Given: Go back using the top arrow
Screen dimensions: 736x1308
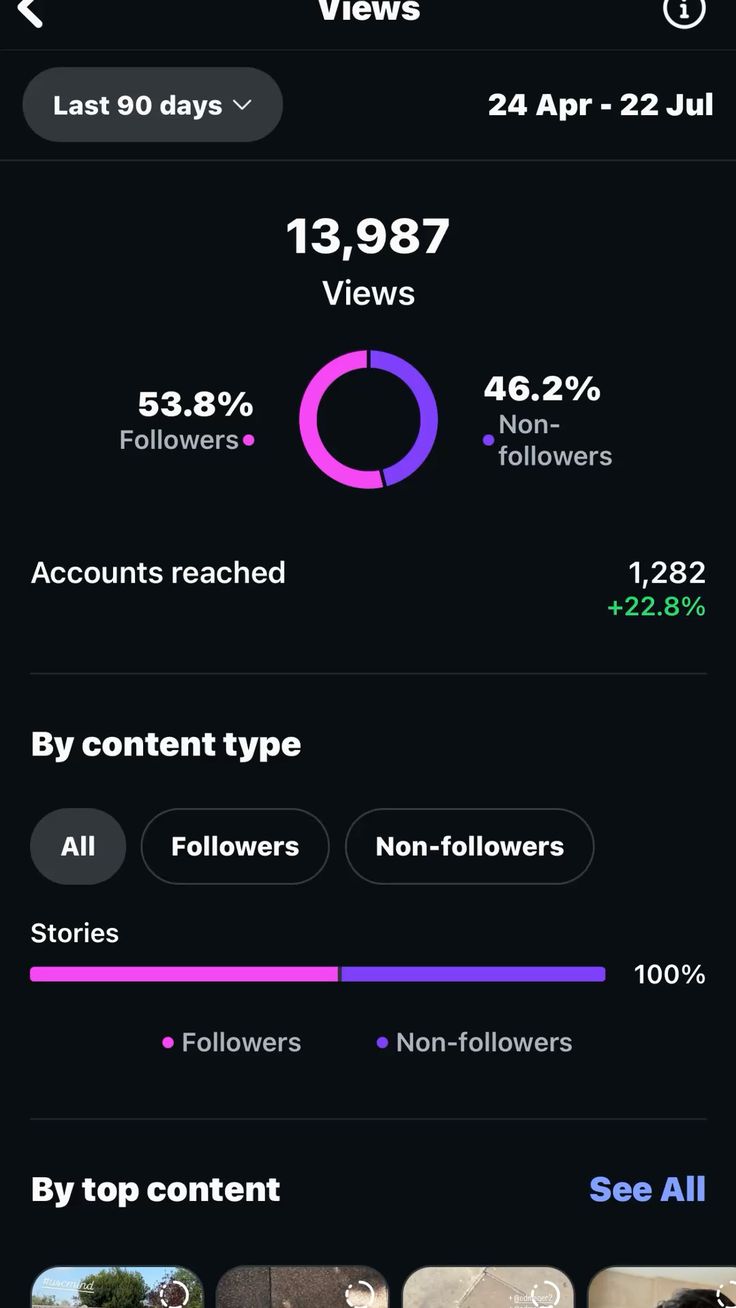Looking at the screenshot, I should (30, 12).
